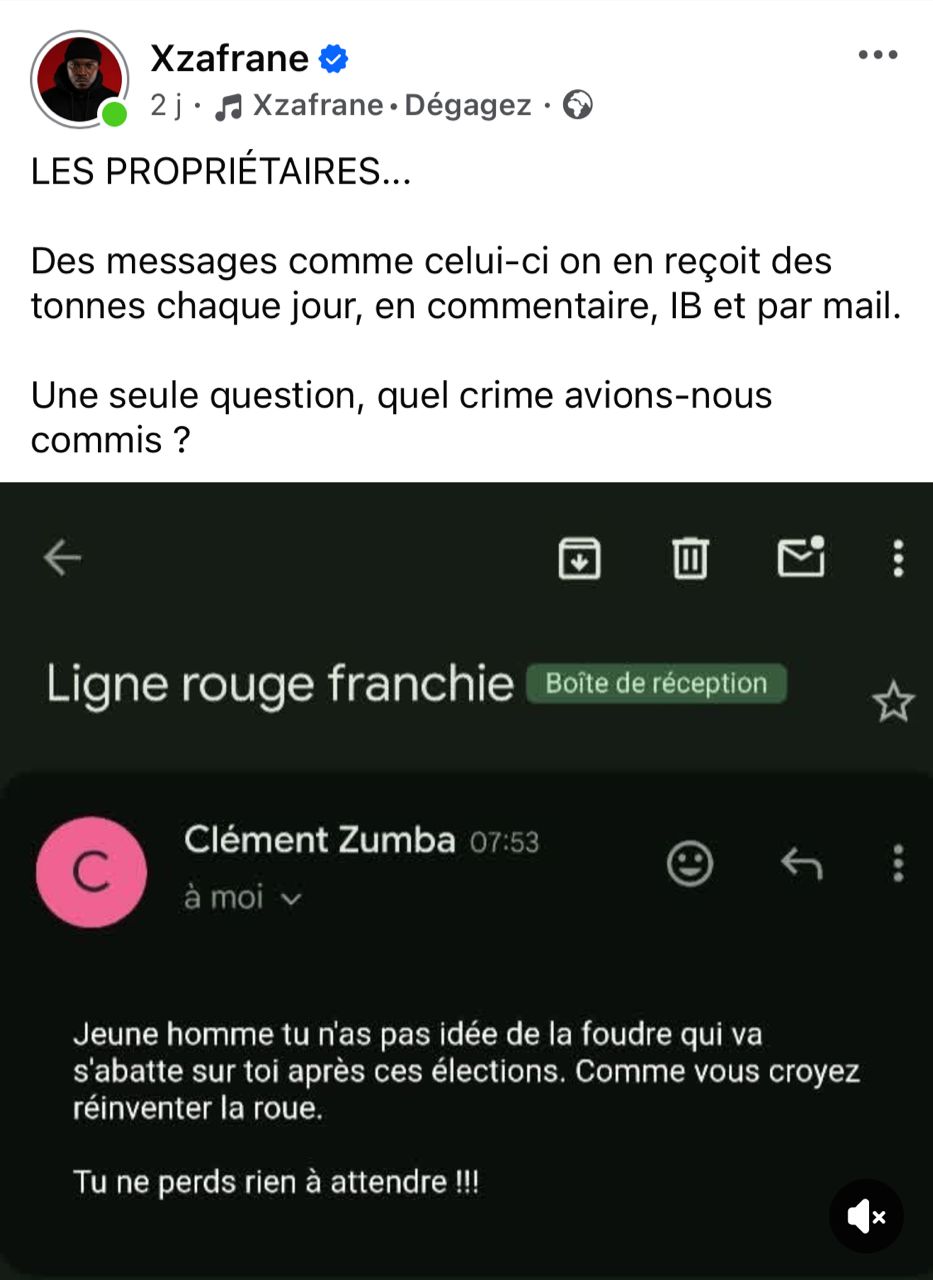Archive the email using the archive icon
The image size is (933, 1280).
point(579,558)
